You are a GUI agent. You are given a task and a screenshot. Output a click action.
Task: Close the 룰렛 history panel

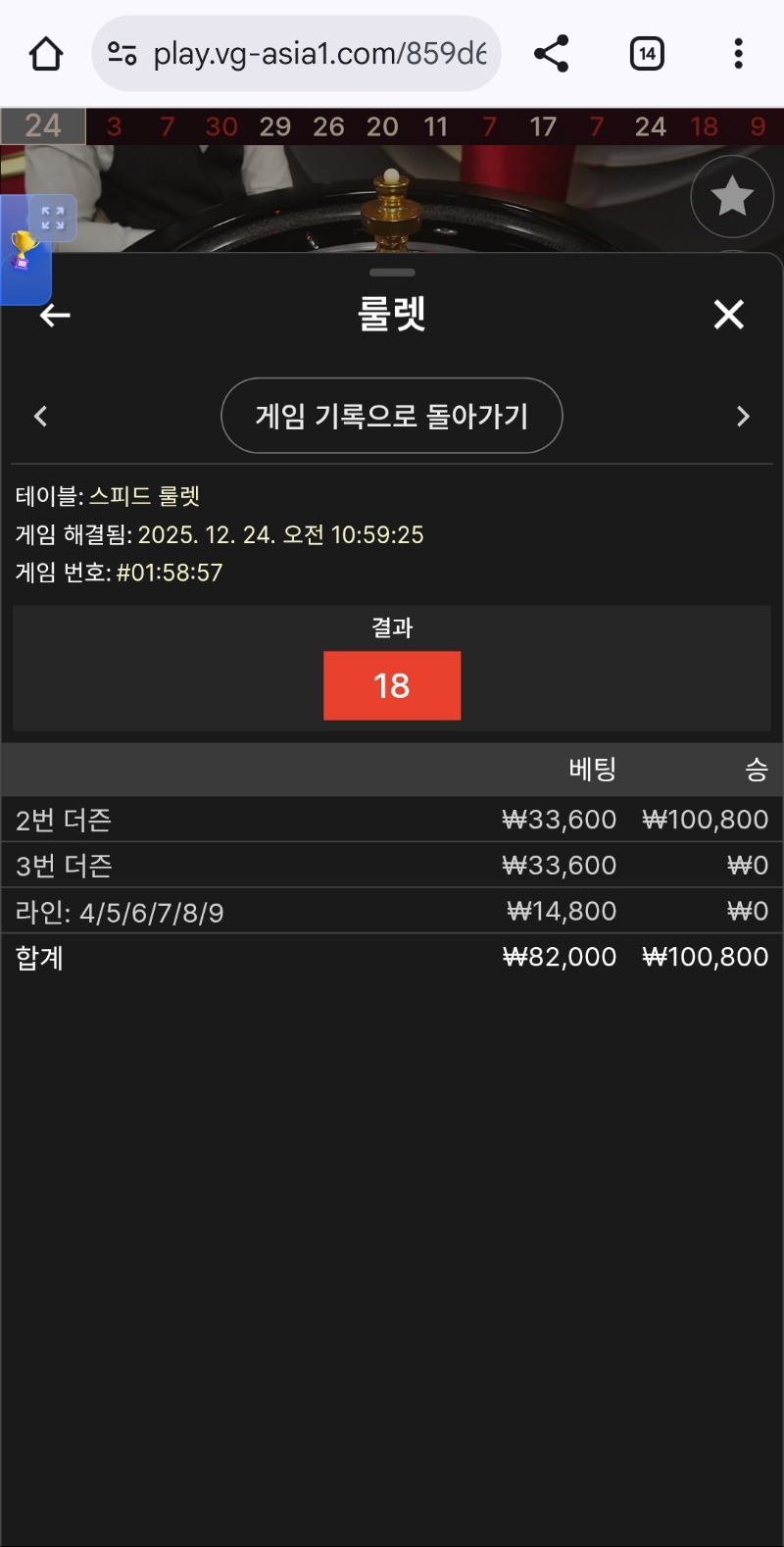(x=728, y=315)
